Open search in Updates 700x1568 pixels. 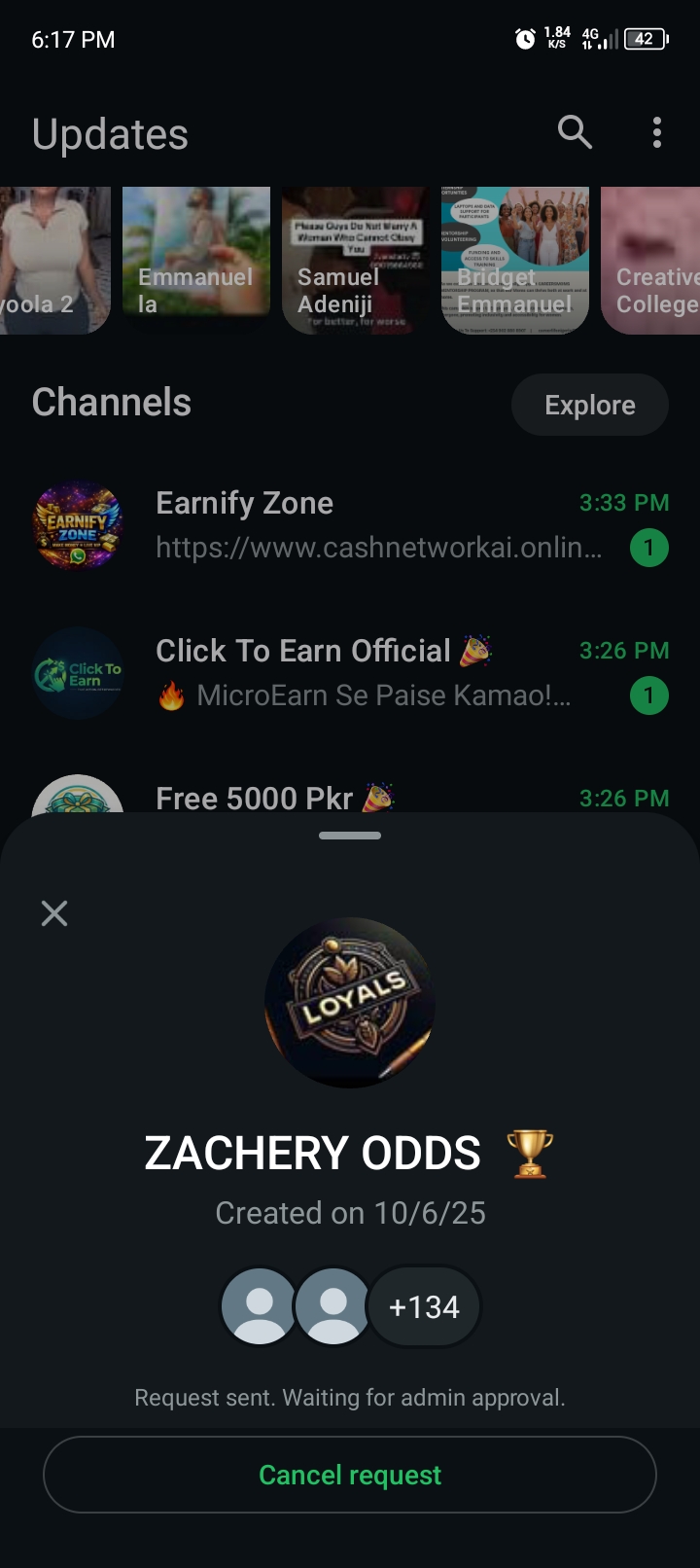tap(575, 132)
